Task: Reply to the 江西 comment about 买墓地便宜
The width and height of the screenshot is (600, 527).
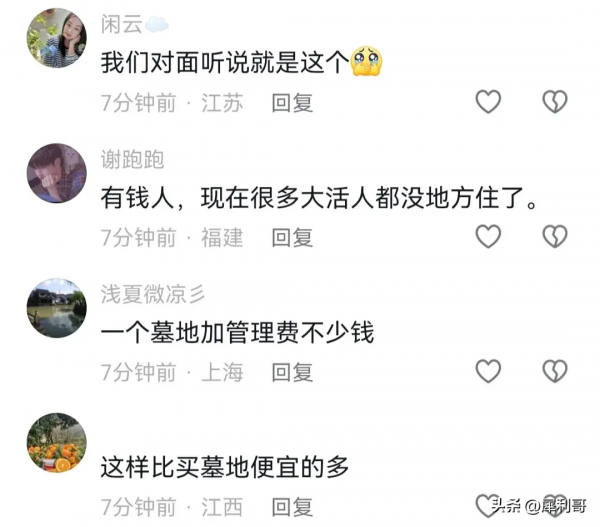Action: [x=293, y=507]
